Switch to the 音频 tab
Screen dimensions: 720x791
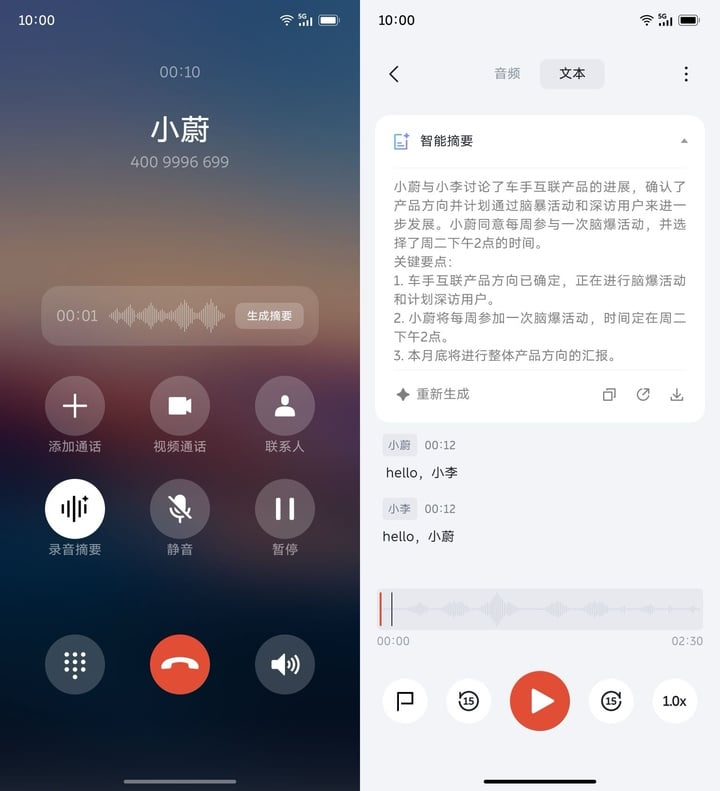[x=507, y=74]
